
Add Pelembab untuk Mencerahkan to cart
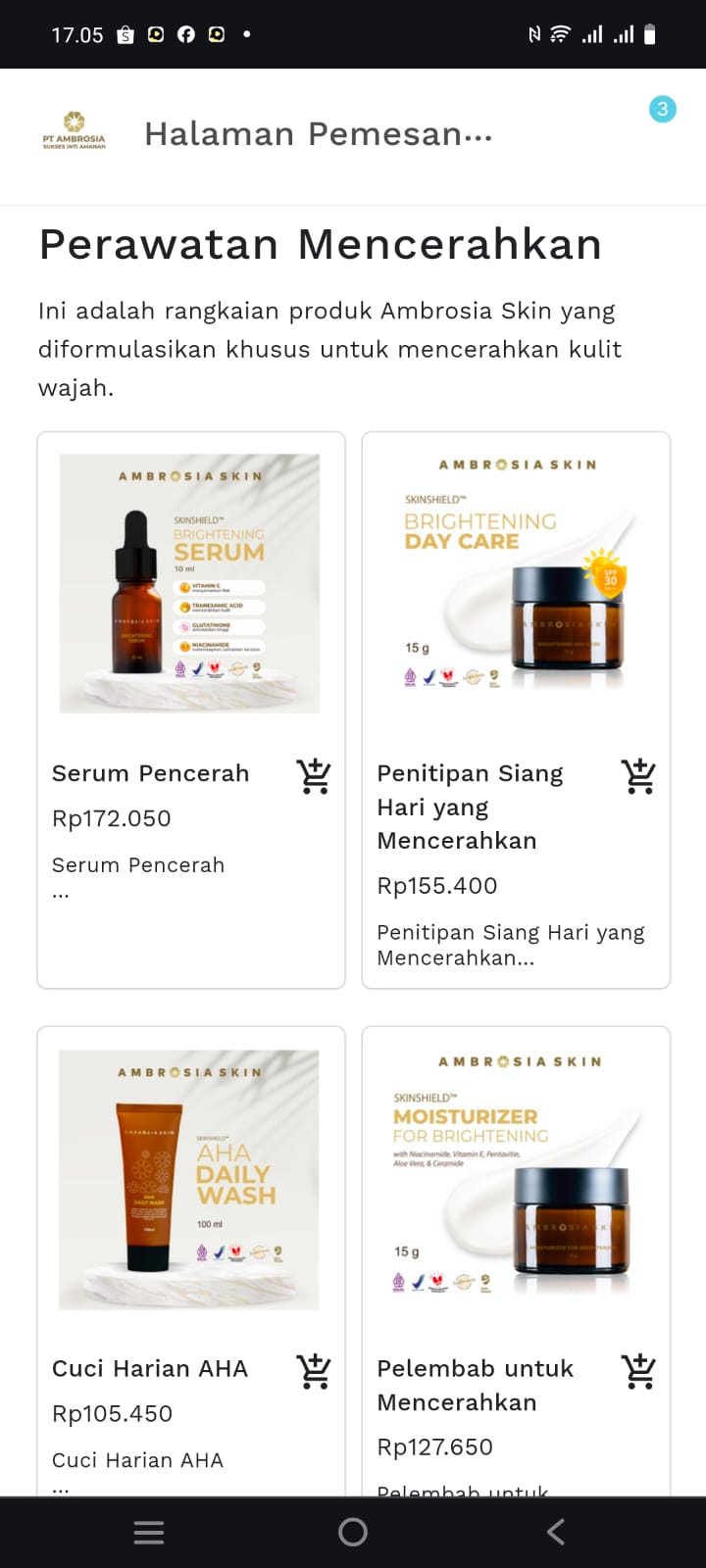(x=638, y=1371)
